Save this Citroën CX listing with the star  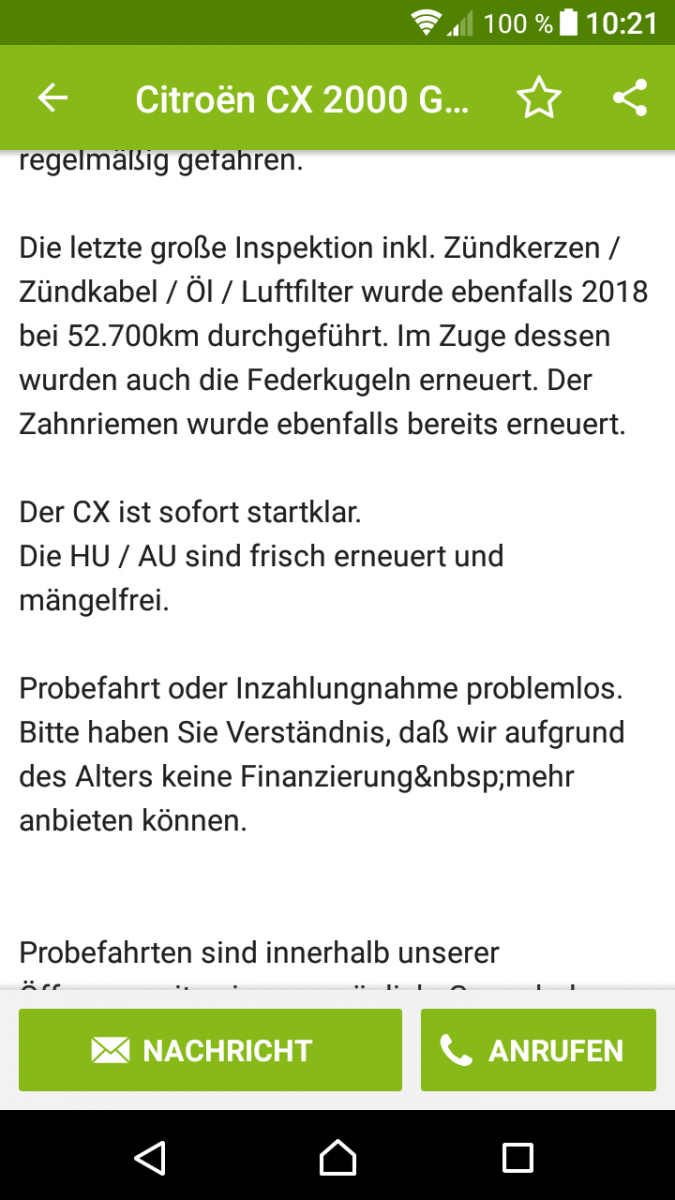coord(539,98)
